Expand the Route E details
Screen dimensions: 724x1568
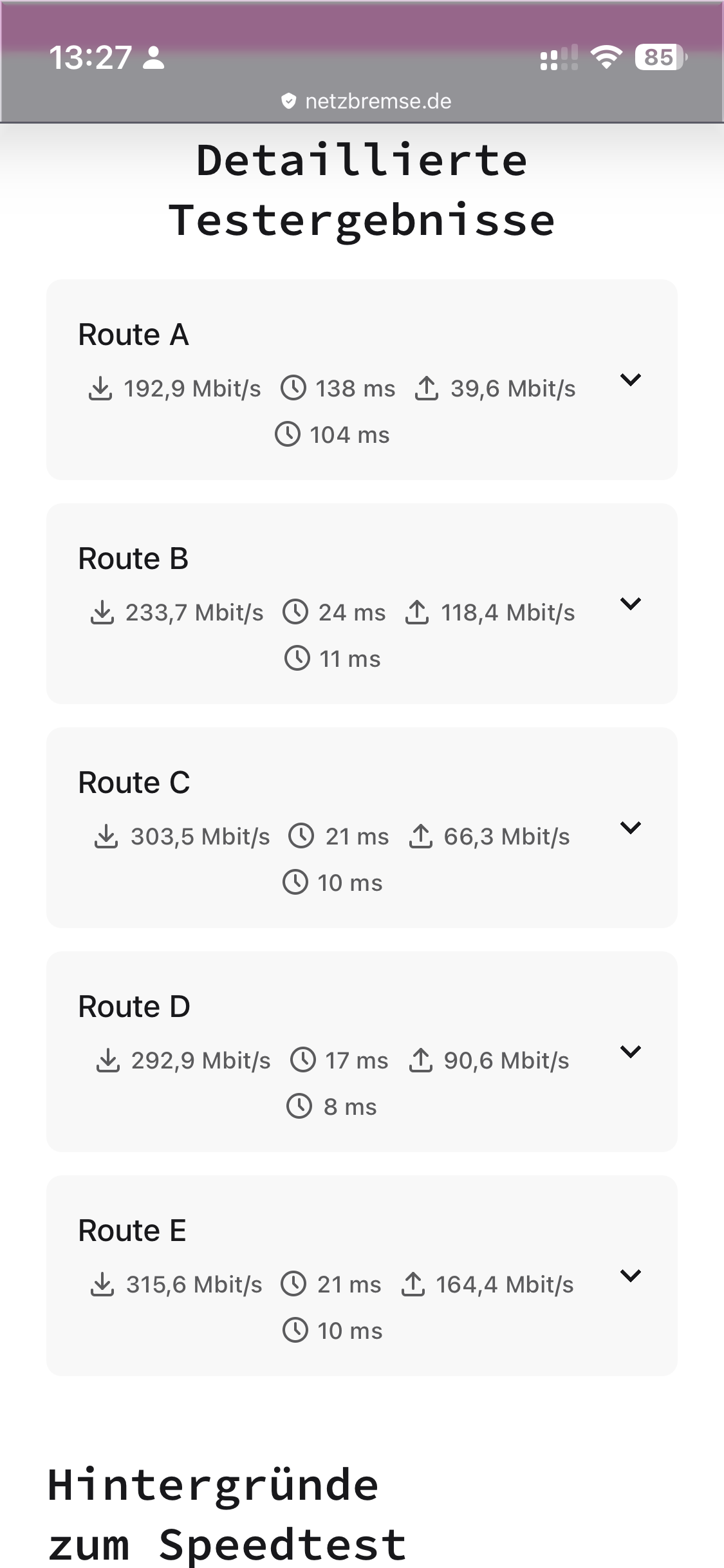630,1276
